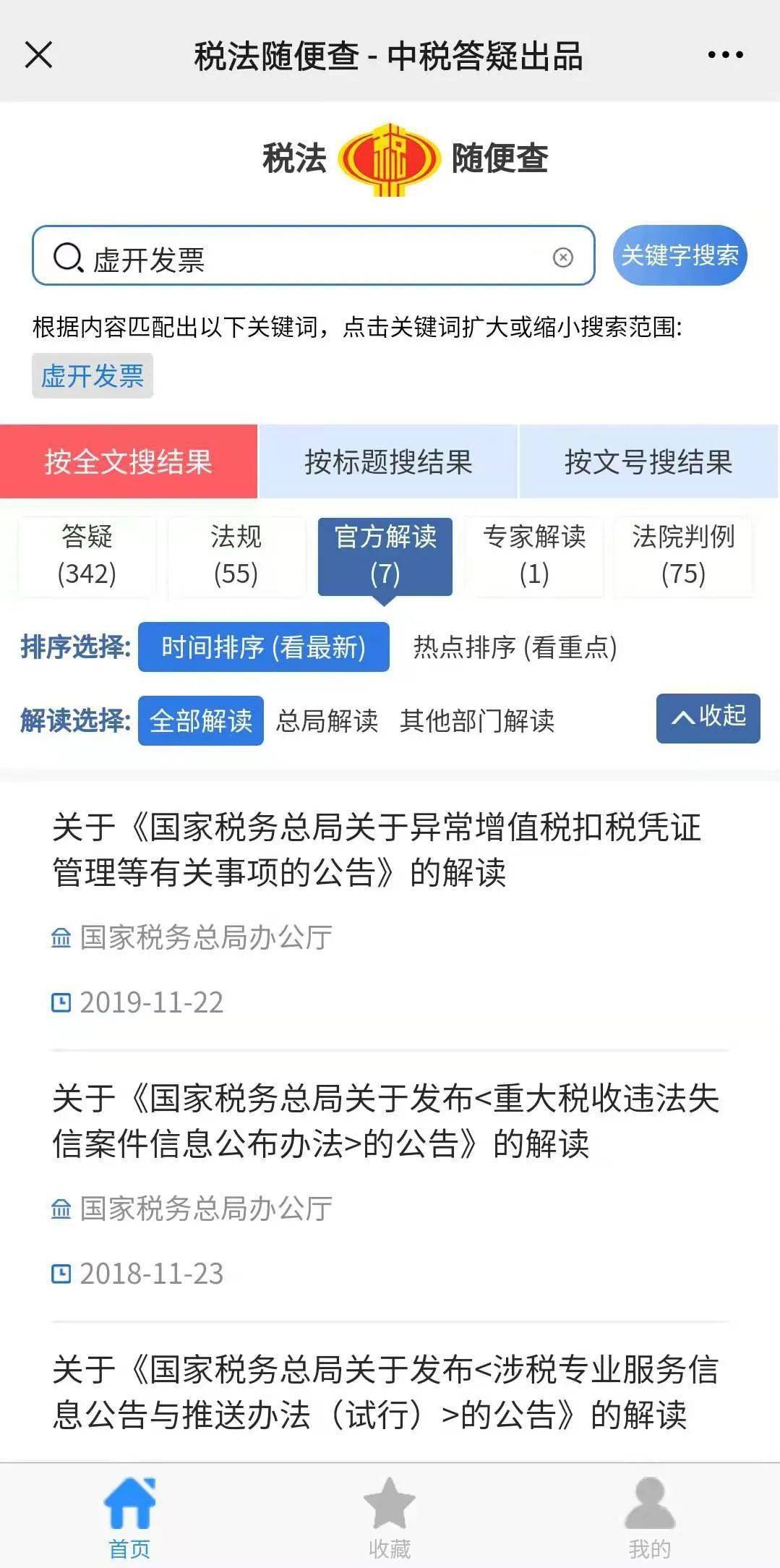Go to the 我的 tab

point(649,1516)
